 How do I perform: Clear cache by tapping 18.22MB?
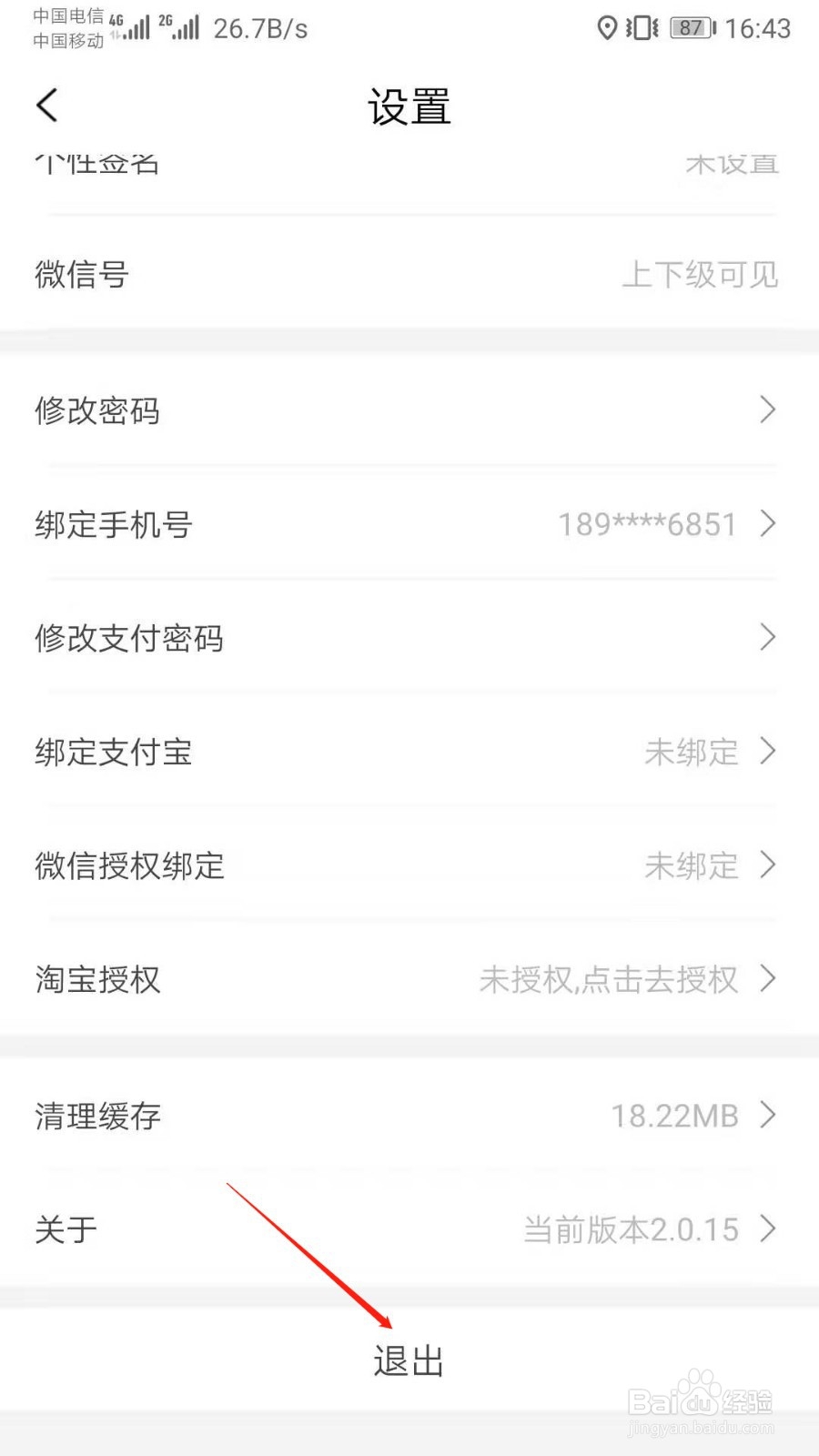[x=674, y=1116]
